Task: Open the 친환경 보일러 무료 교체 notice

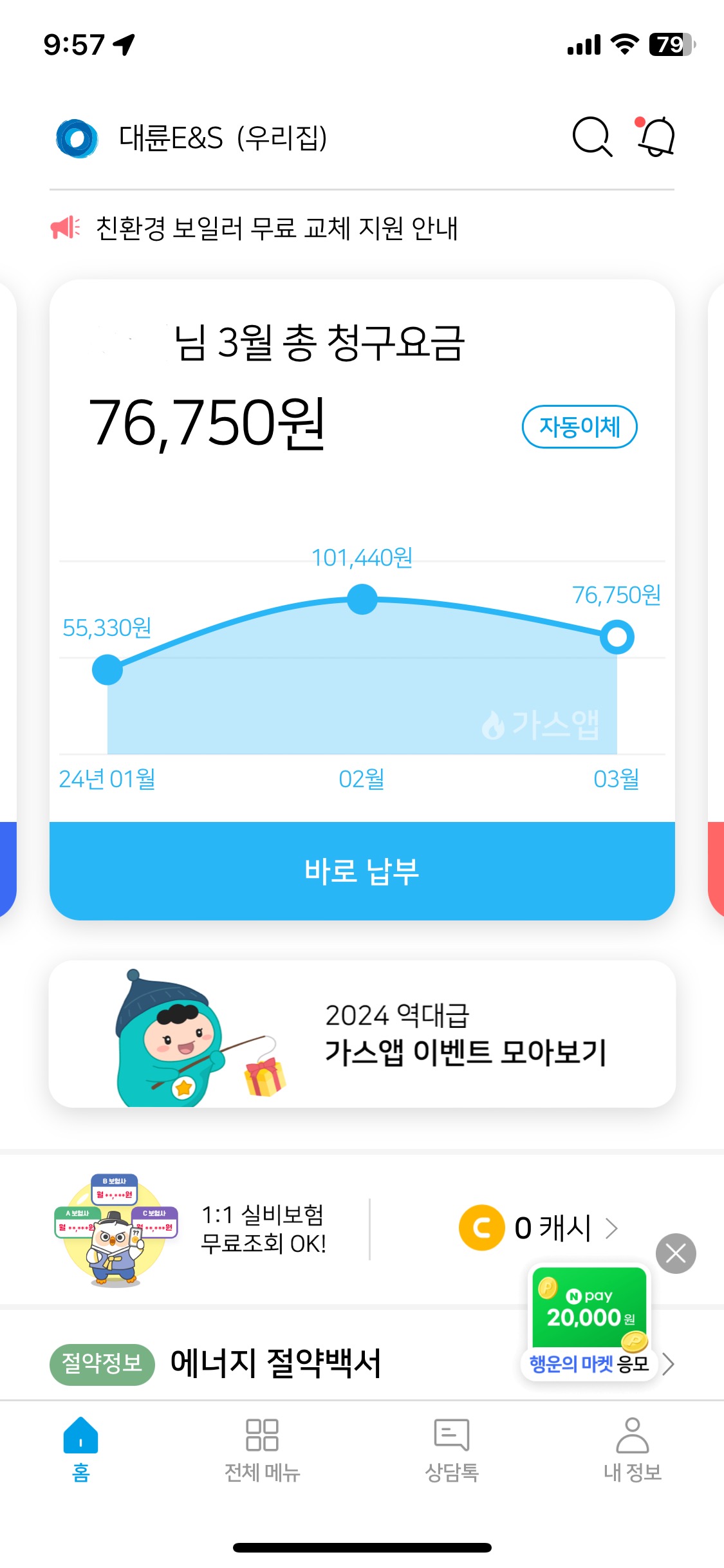Action: (277, 229)
